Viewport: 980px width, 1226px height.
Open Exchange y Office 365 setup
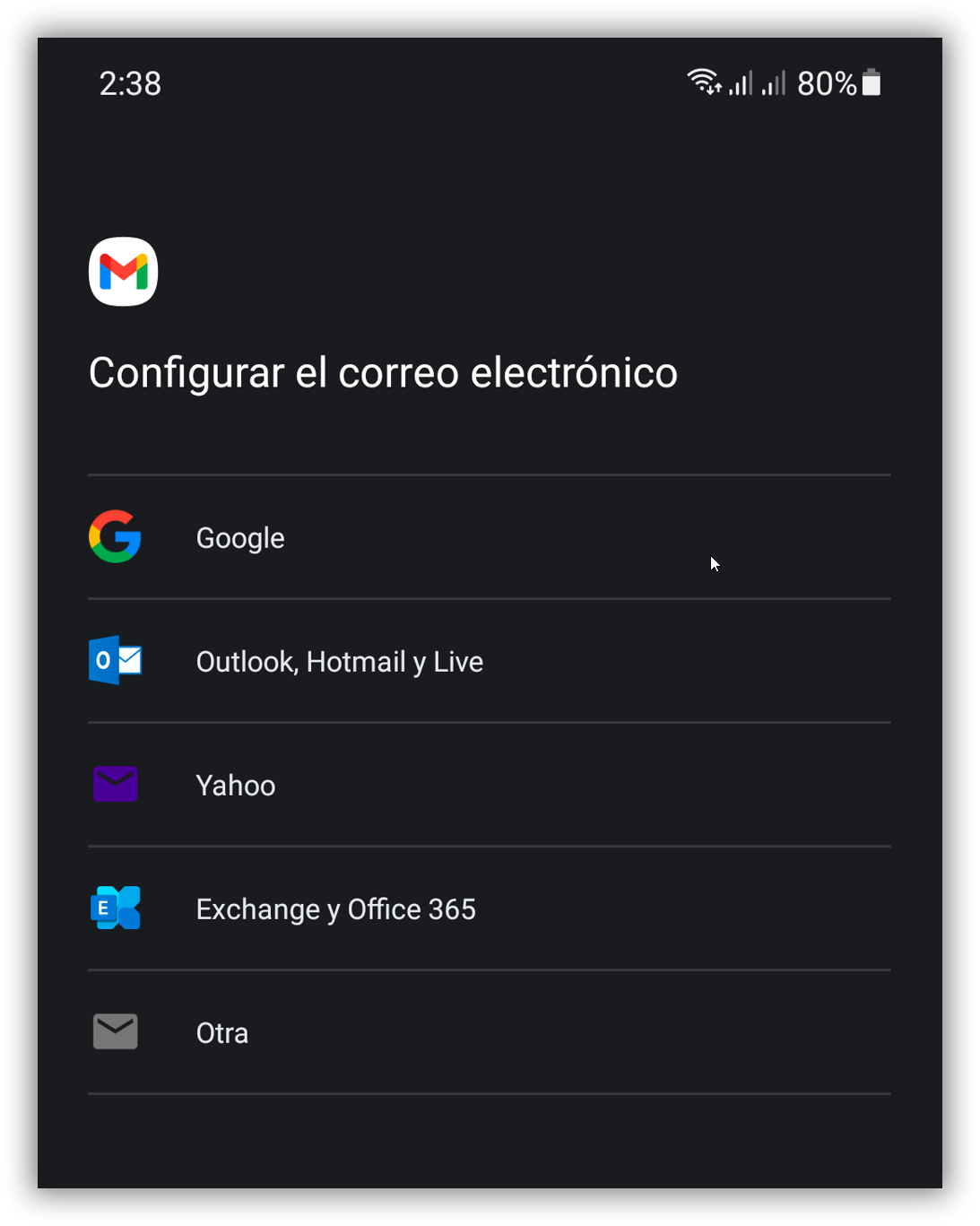(335, 909)
